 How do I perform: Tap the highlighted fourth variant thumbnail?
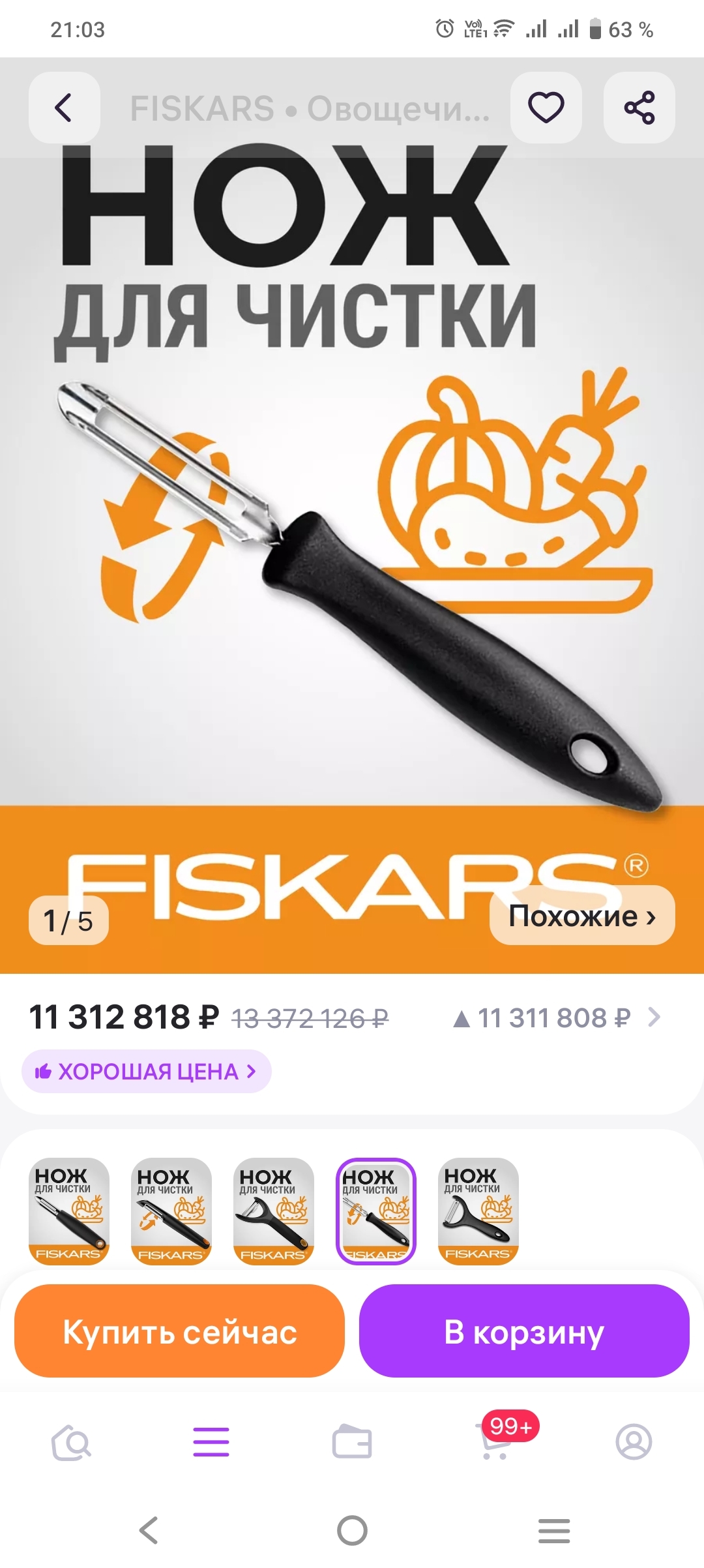pyautogui.click(x=376, y=1211)
